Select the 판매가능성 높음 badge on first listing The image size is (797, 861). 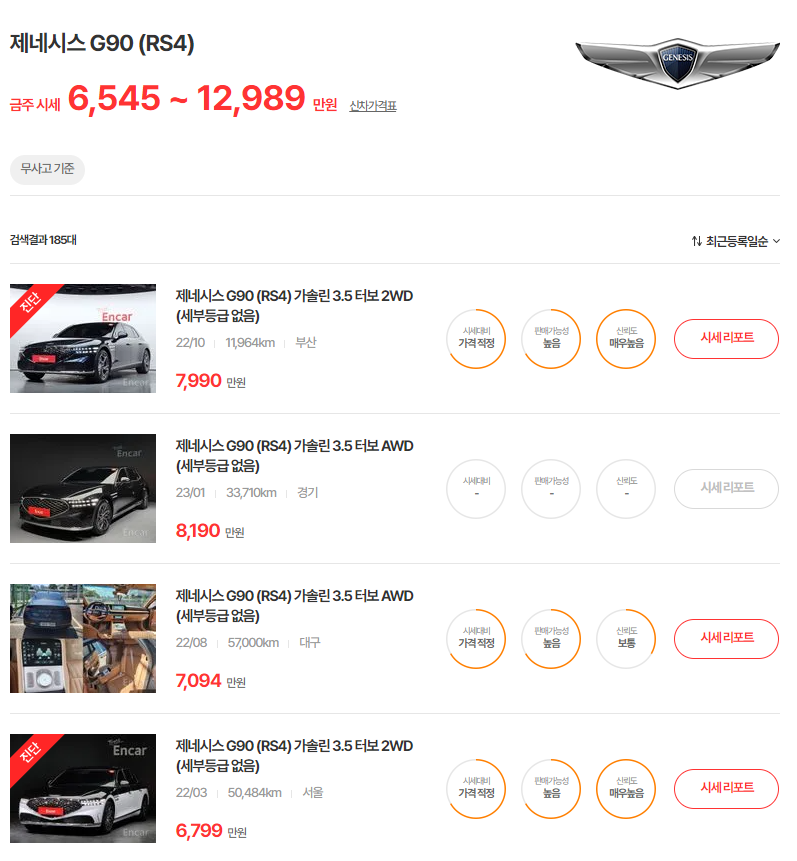click(551, 338)
